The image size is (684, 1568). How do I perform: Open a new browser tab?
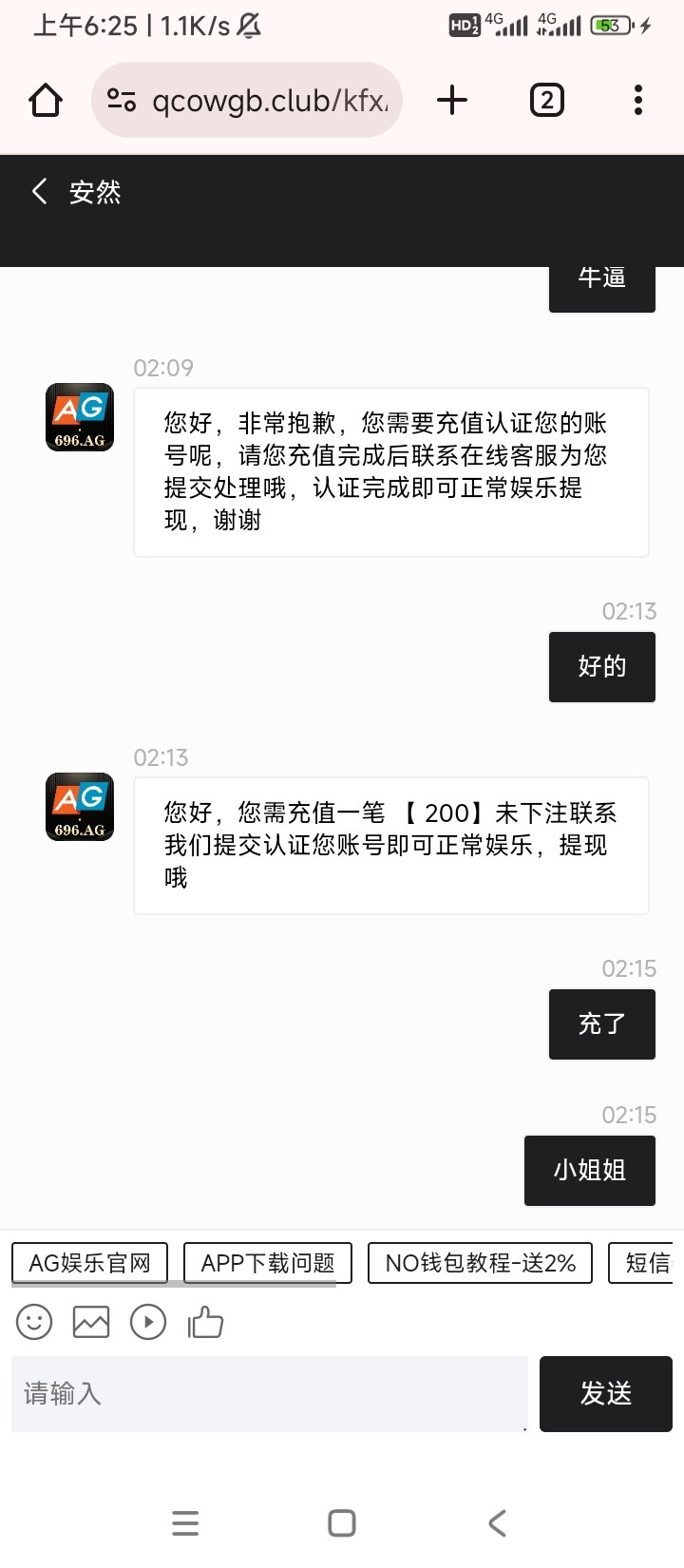coord(452,100)
